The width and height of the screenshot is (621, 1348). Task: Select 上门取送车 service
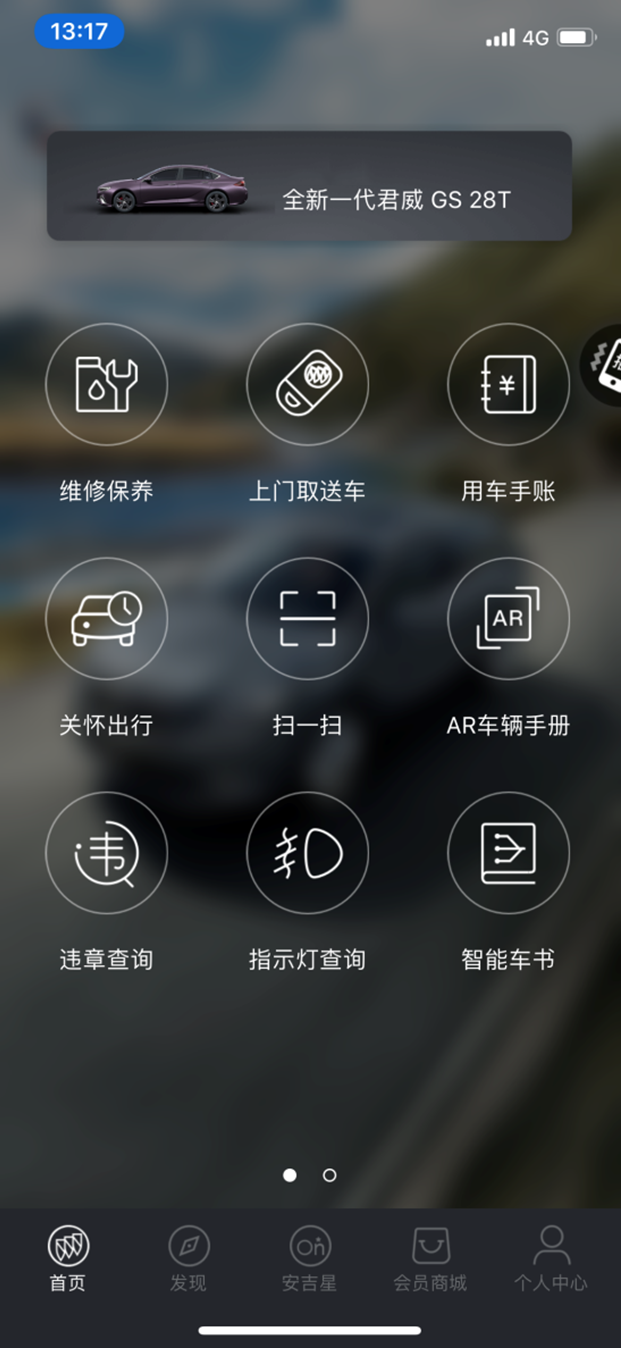coord(307,385)
